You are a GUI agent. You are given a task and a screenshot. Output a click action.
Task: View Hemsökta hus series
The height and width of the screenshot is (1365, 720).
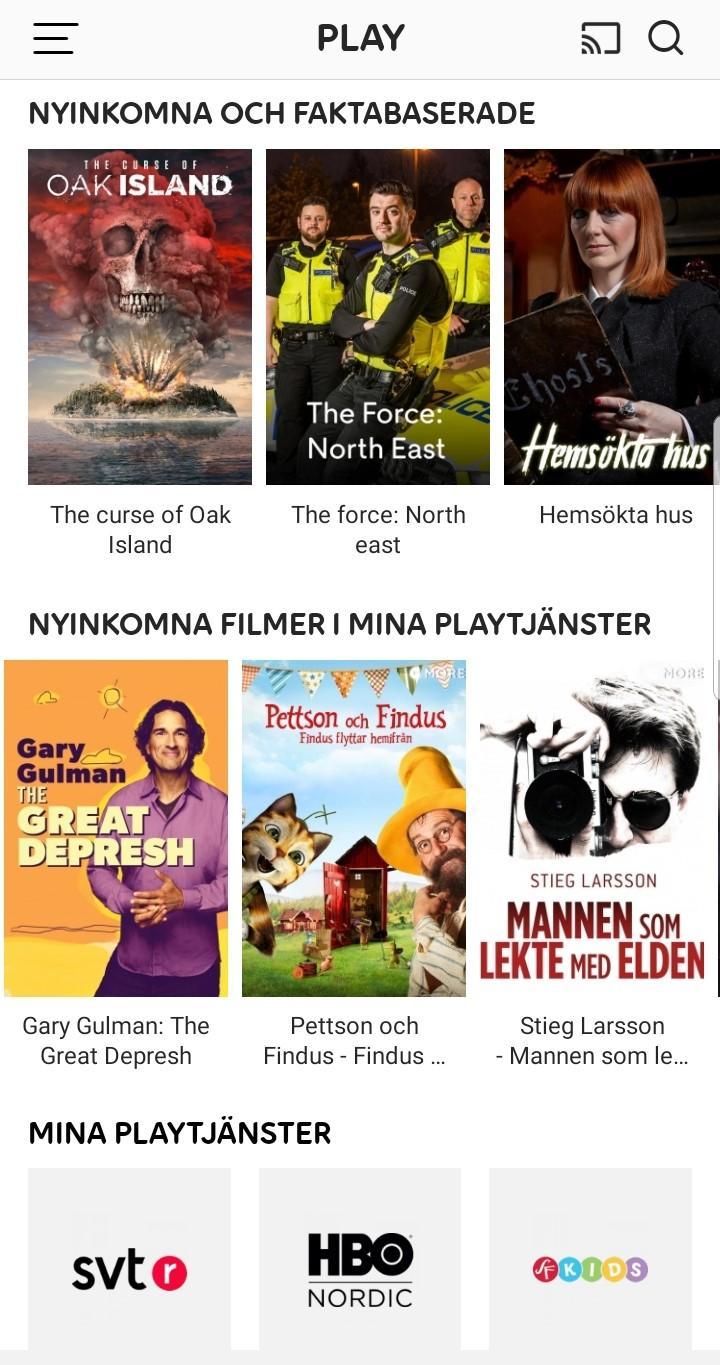[612, 317]
